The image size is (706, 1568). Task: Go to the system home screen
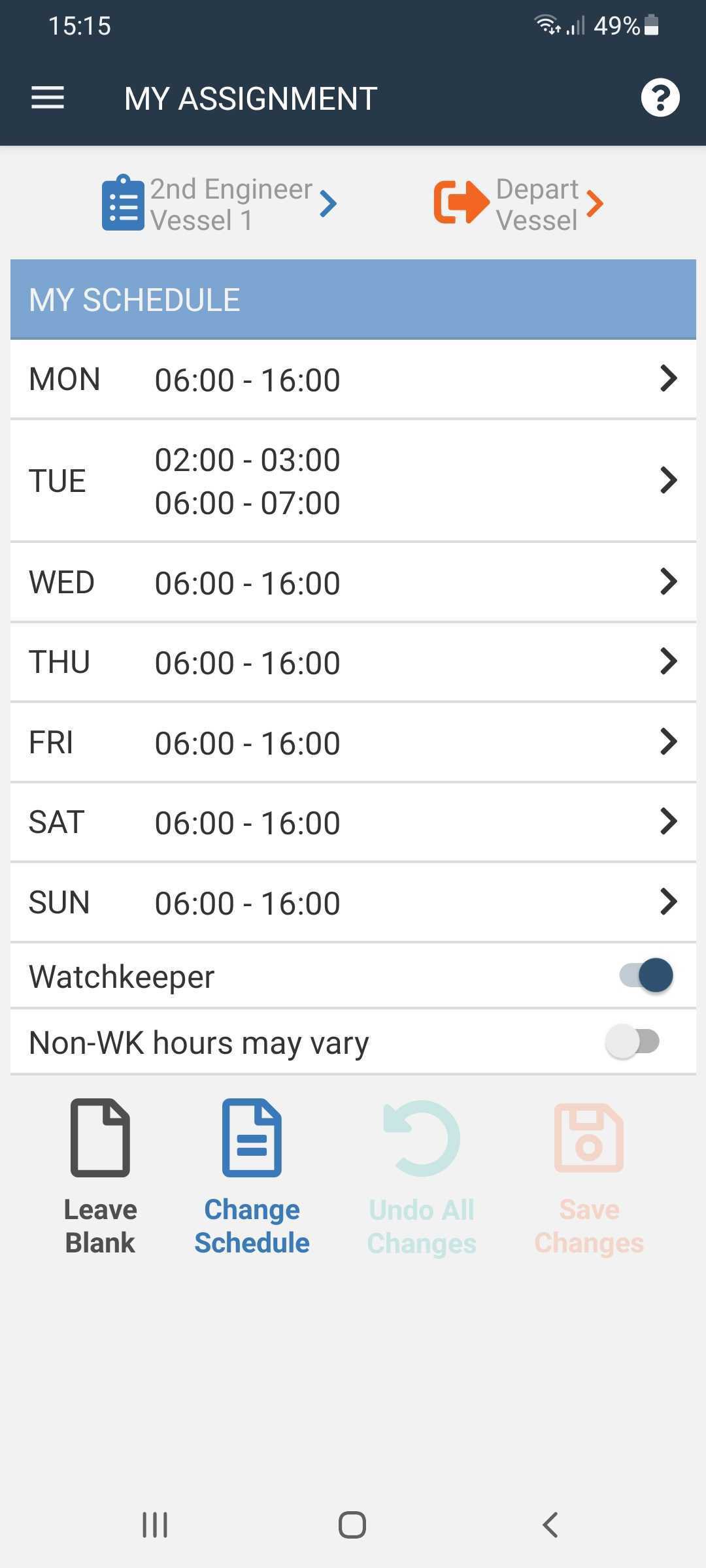352,1525
